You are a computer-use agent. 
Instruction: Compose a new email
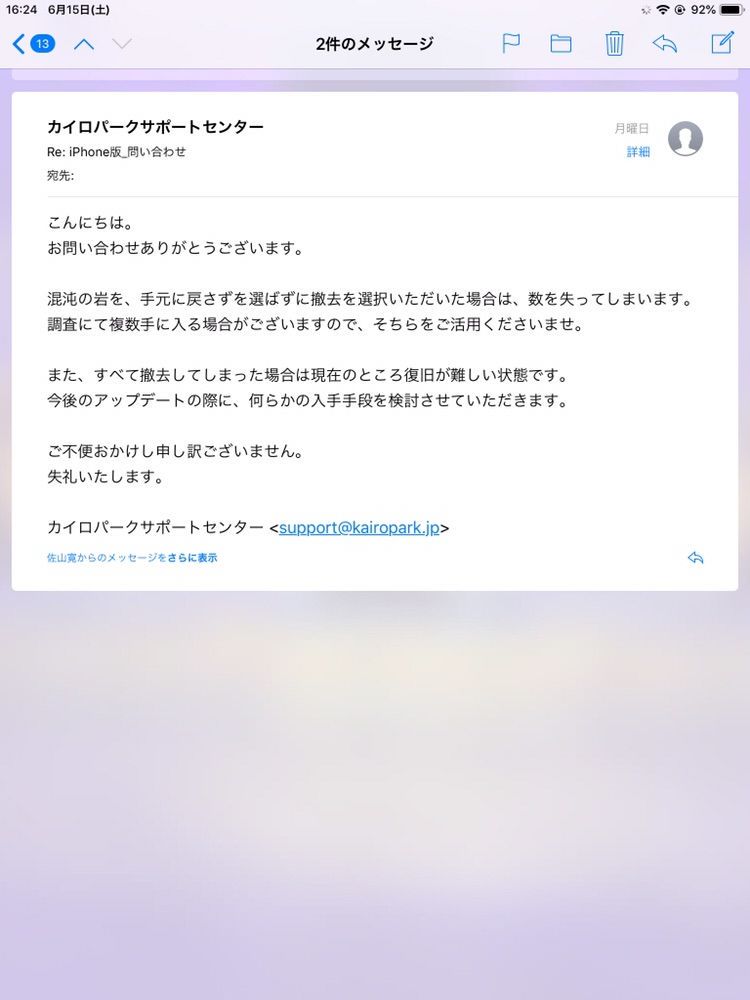[x=721, y=43]
